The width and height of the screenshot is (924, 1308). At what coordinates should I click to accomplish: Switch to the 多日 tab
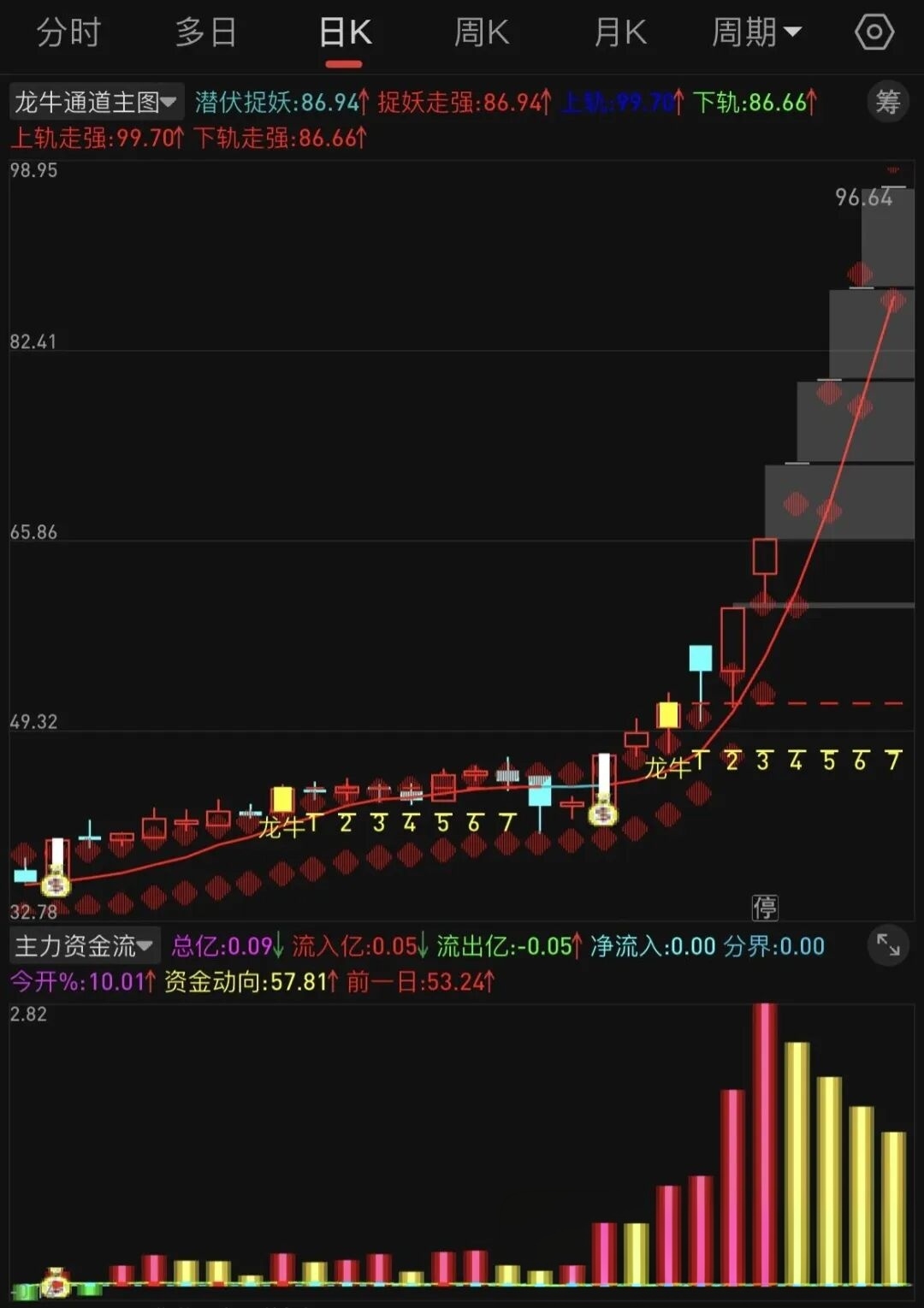(206, 33)
